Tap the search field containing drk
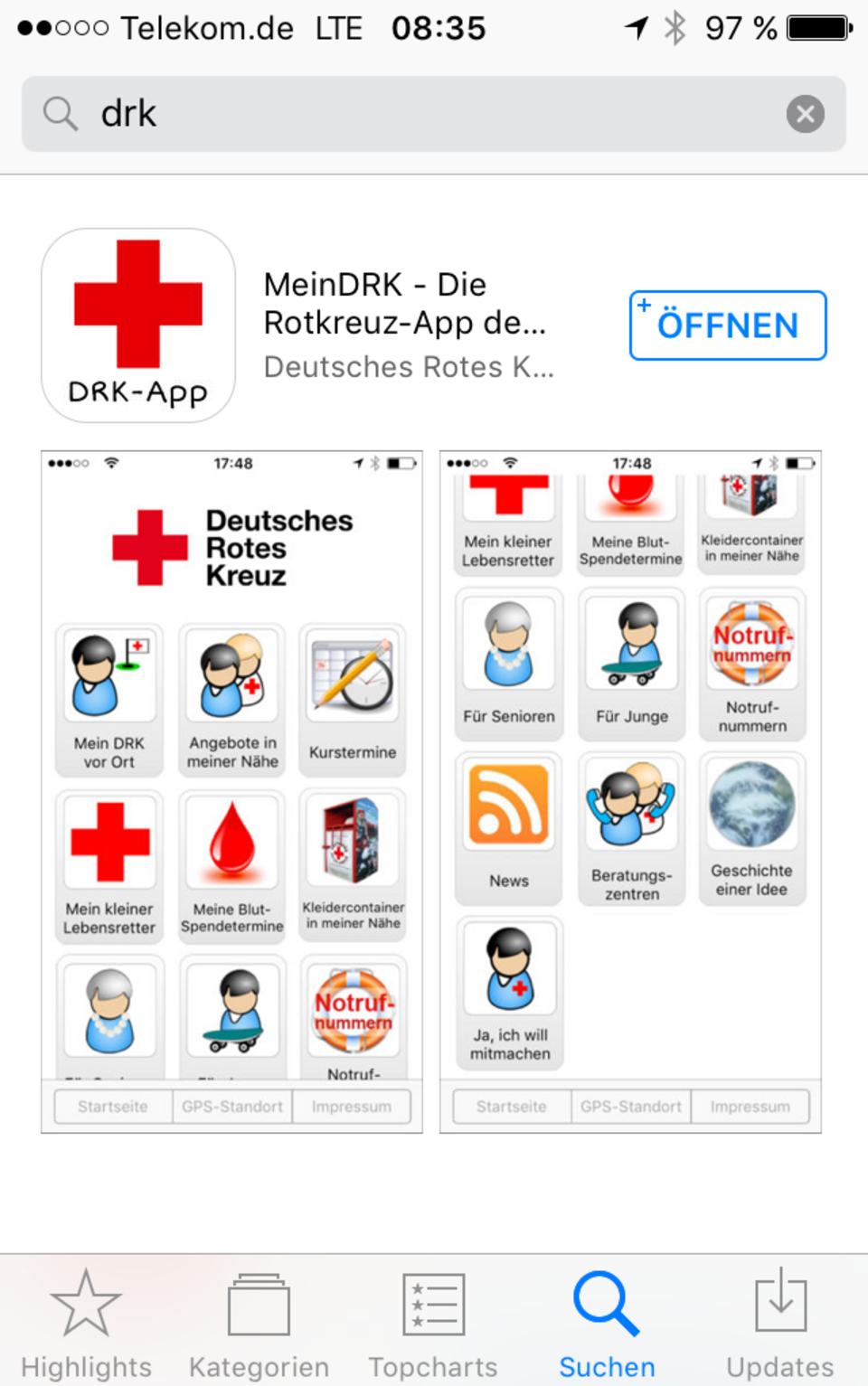868x1386 pixels. click(416, 114)
